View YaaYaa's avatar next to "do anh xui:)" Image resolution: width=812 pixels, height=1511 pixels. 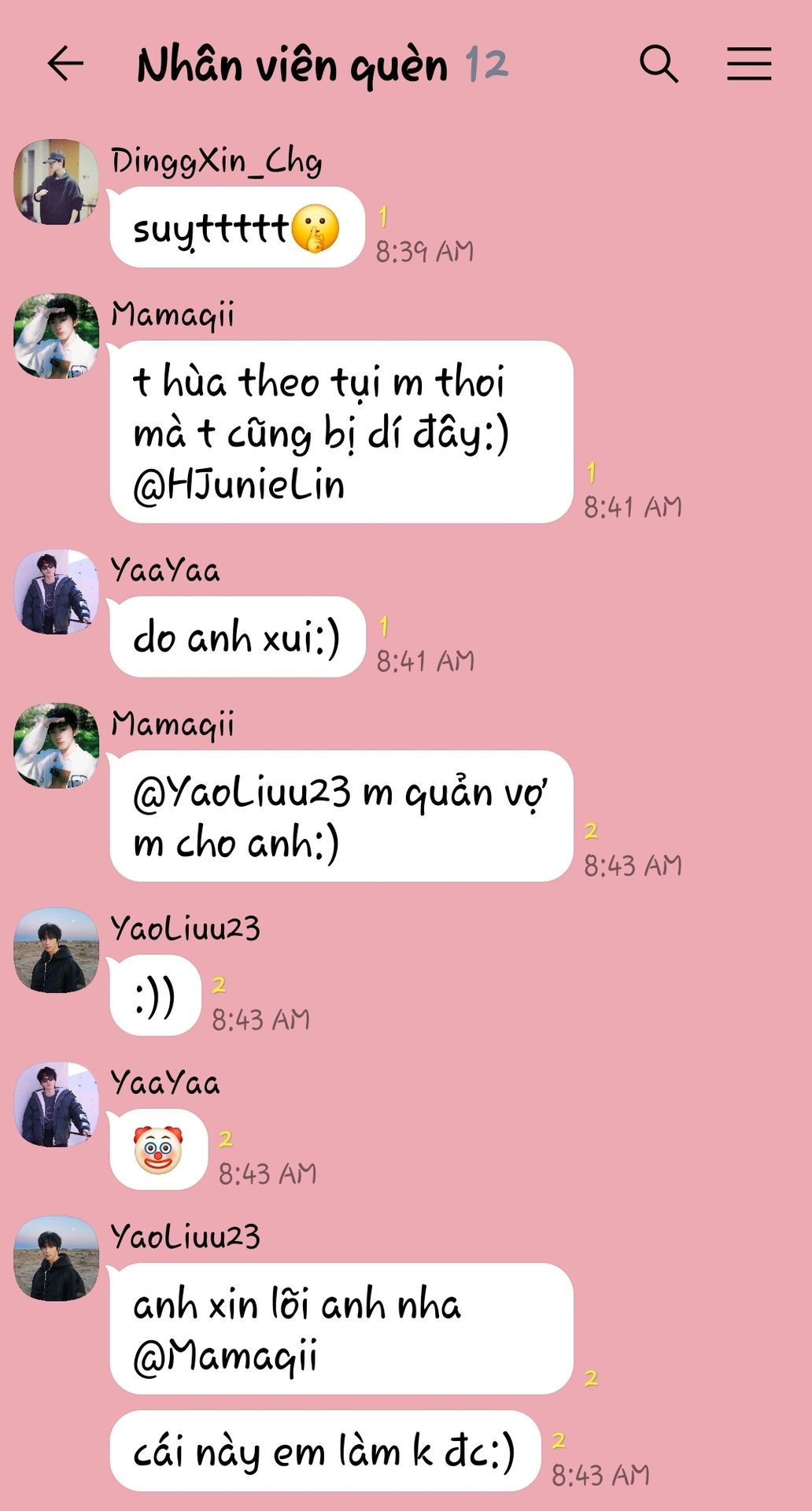point(57,592)
